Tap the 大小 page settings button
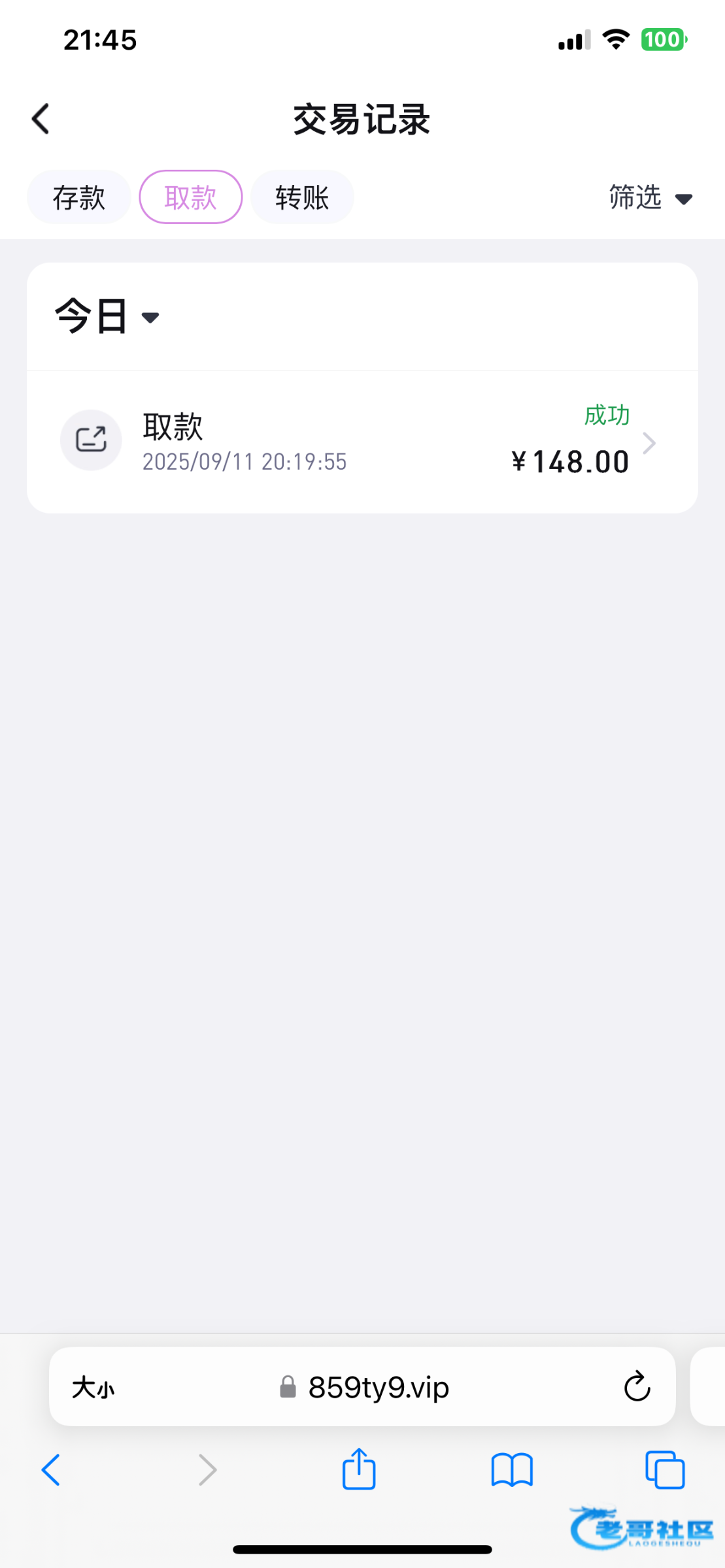This screenshot has height=1568, width=725. point(93,1388)
